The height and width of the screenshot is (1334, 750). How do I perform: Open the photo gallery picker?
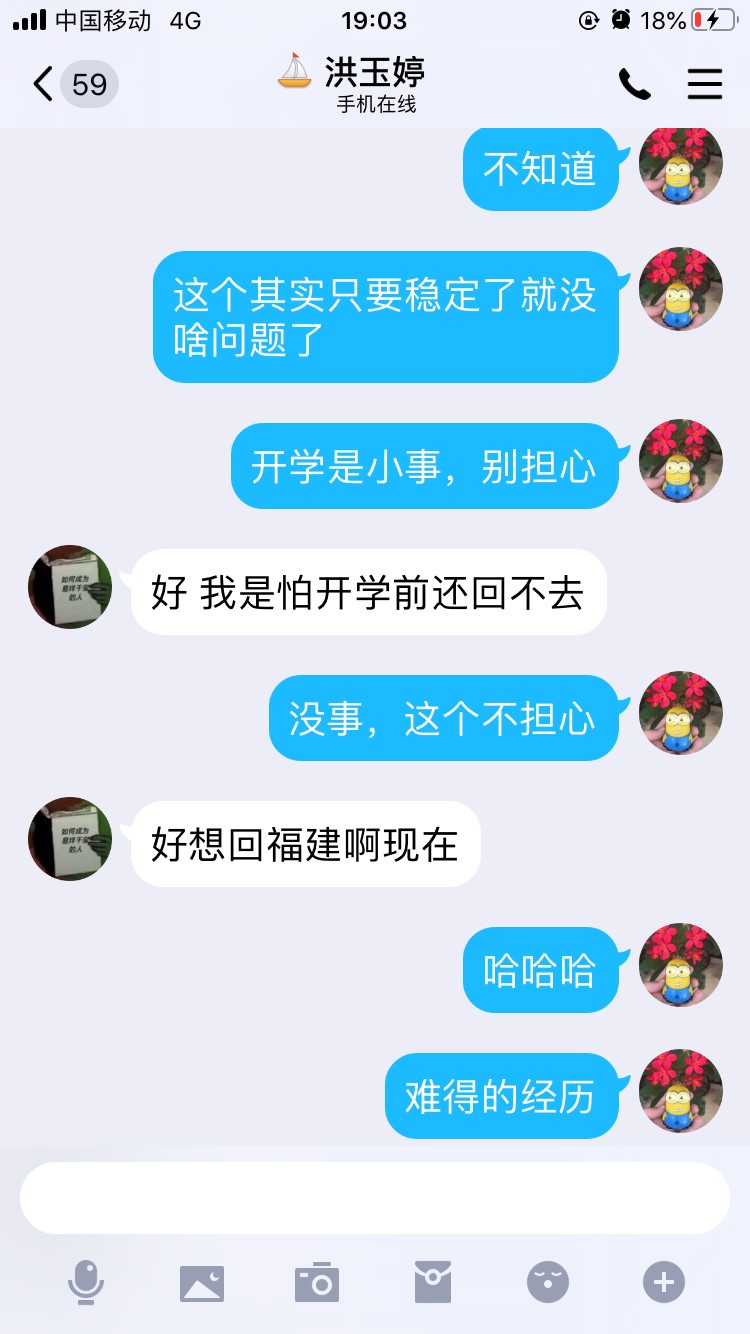click(202, 1282)
